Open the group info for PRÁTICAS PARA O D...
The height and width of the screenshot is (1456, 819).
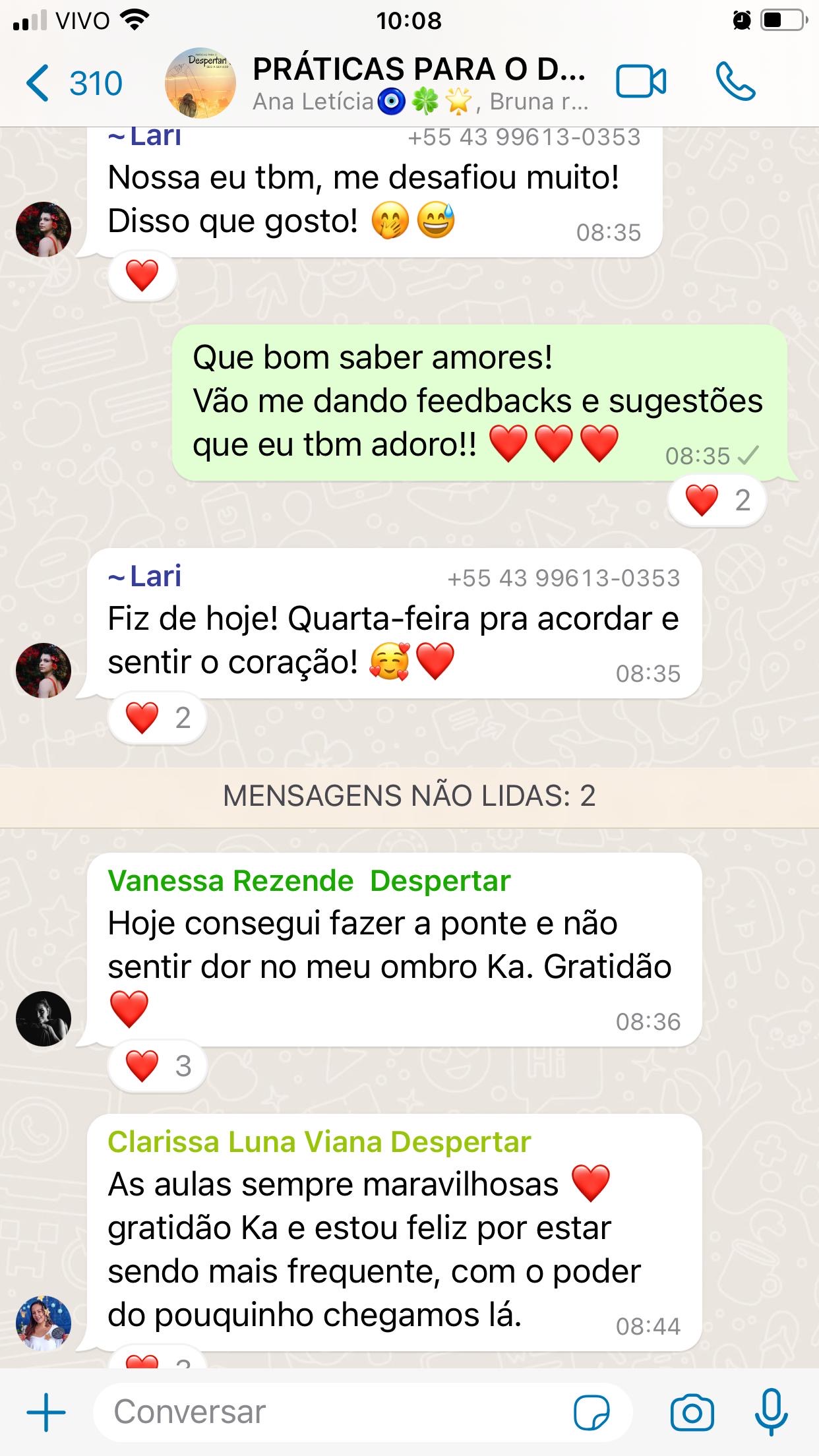(x=419, y=84)
